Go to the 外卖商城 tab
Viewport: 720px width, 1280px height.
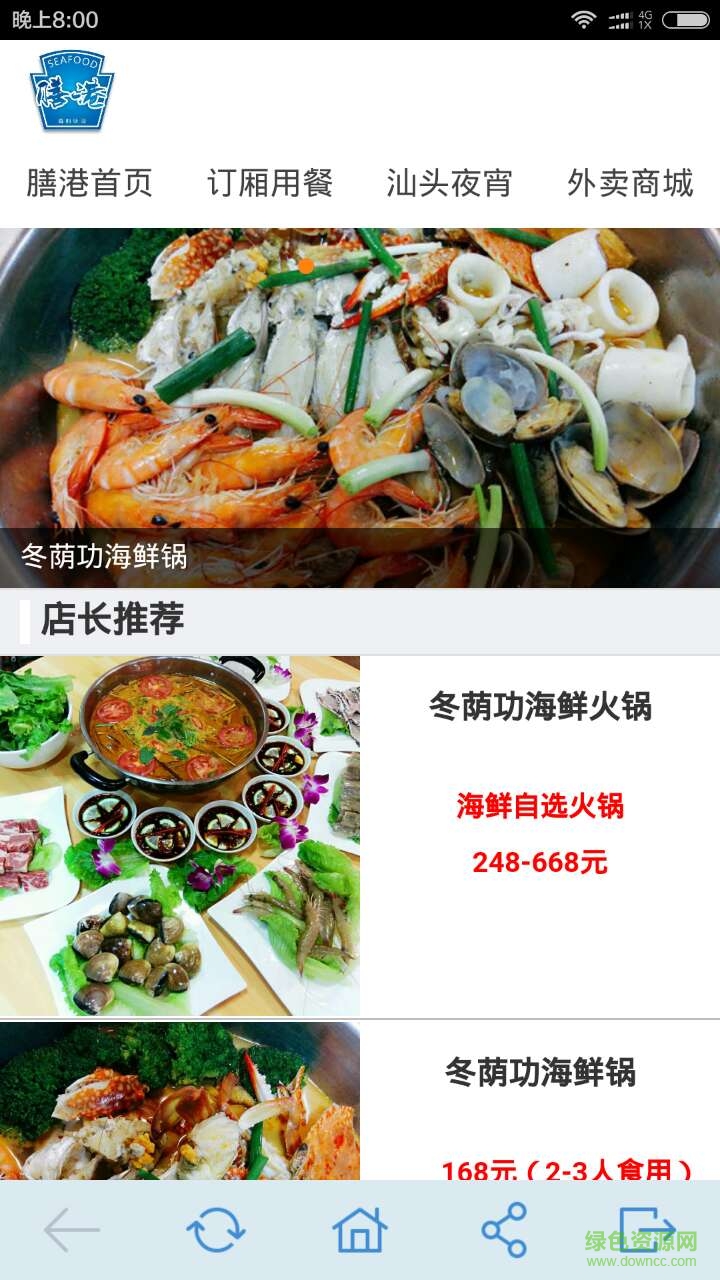[630, 183]
